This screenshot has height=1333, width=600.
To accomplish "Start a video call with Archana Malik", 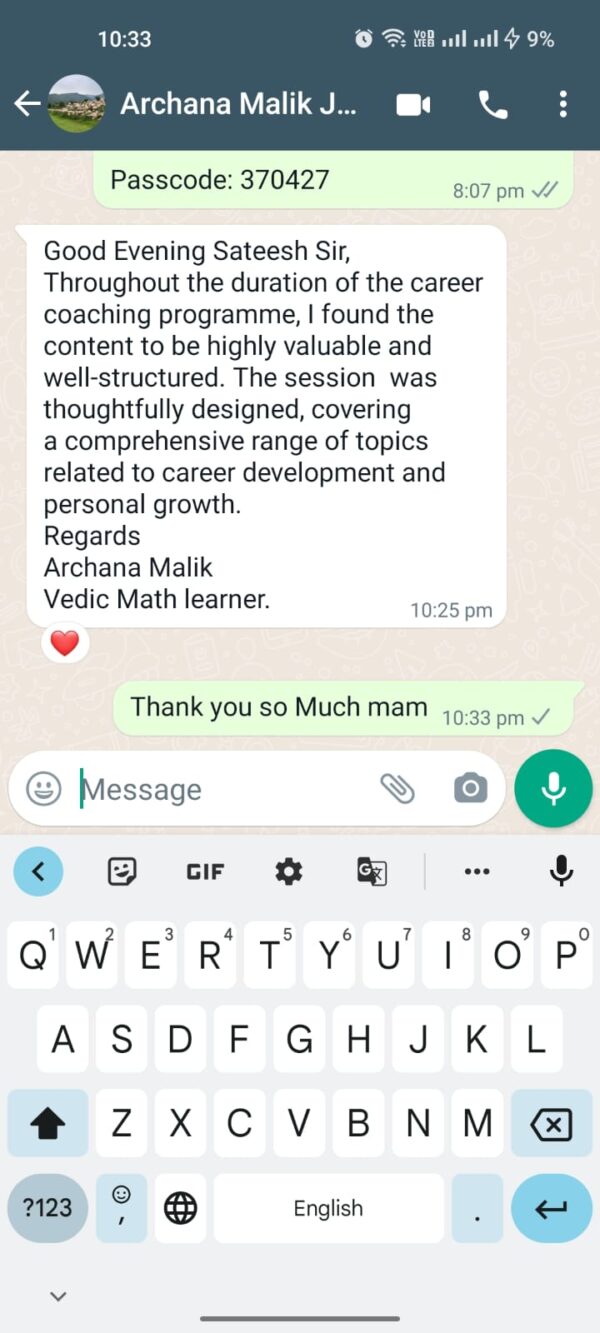I will coord(413,104).
